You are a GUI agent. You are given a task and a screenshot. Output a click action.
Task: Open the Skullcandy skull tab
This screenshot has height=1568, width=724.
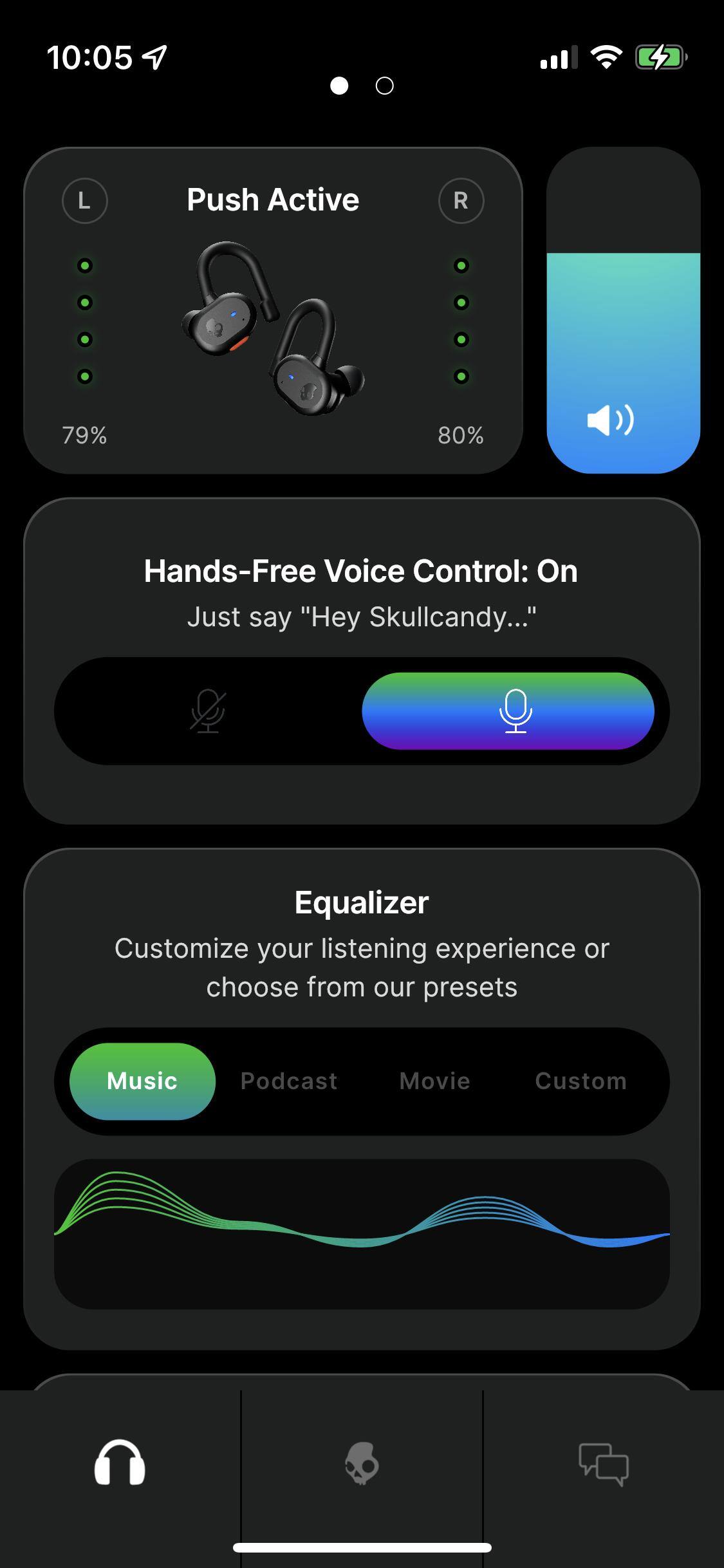coord(362,1462)
